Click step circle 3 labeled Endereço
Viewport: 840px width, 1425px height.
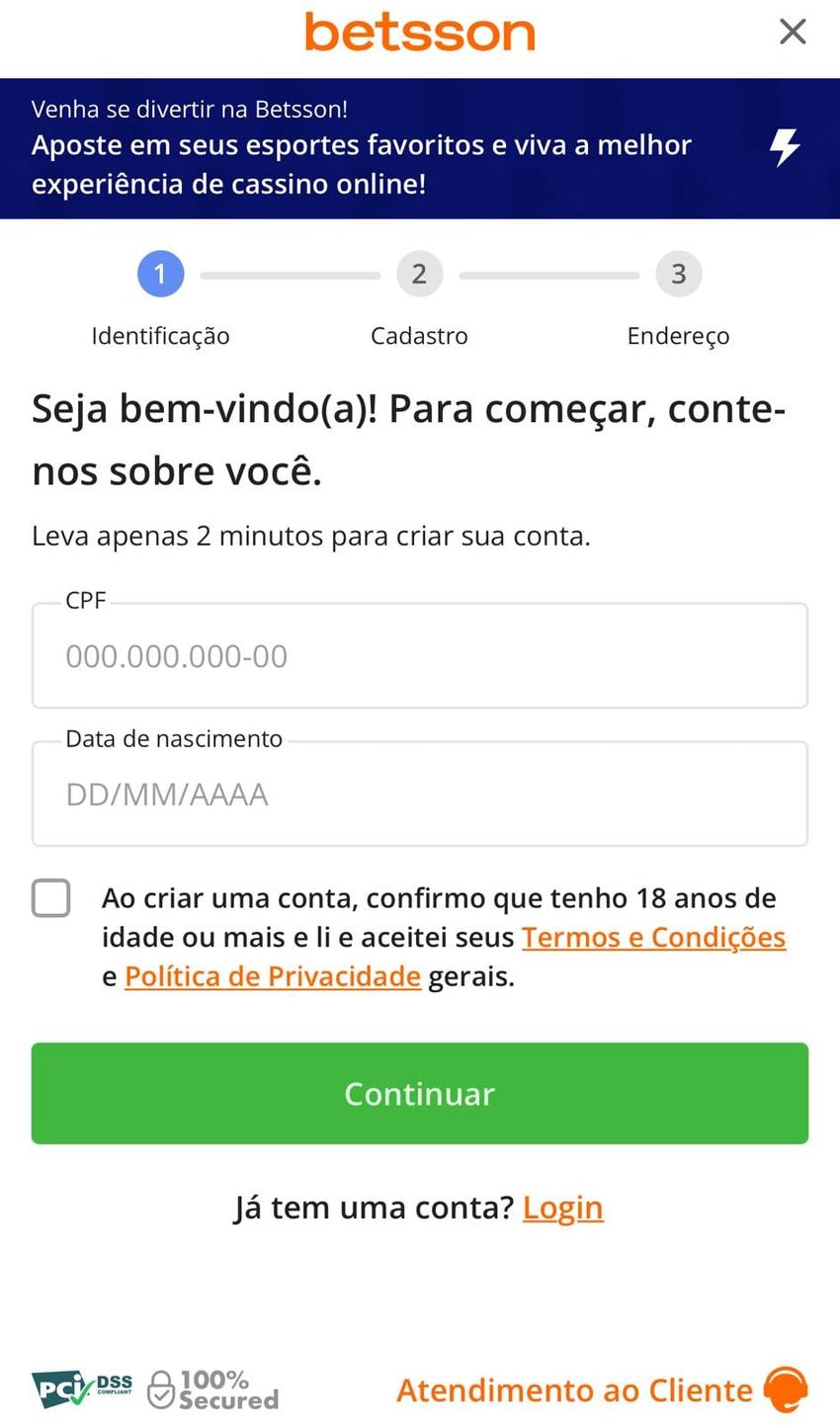click(x=678, y=274)
